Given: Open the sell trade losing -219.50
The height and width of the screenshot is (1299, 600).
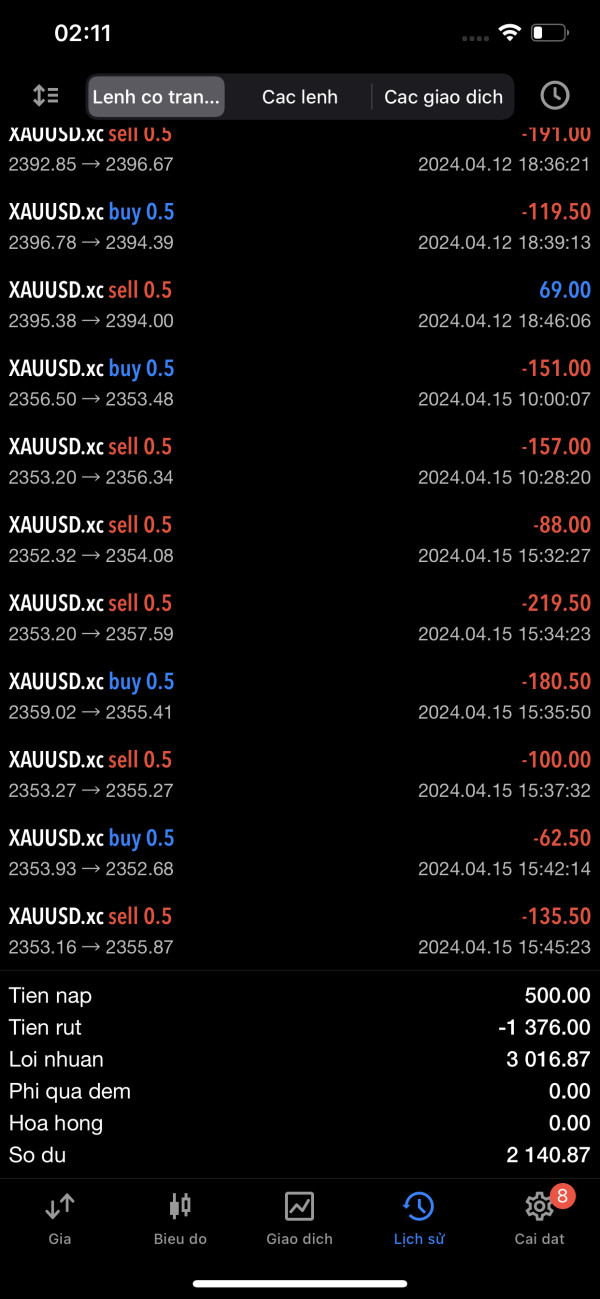Looking at the screenshot, I should coord(300,618).
